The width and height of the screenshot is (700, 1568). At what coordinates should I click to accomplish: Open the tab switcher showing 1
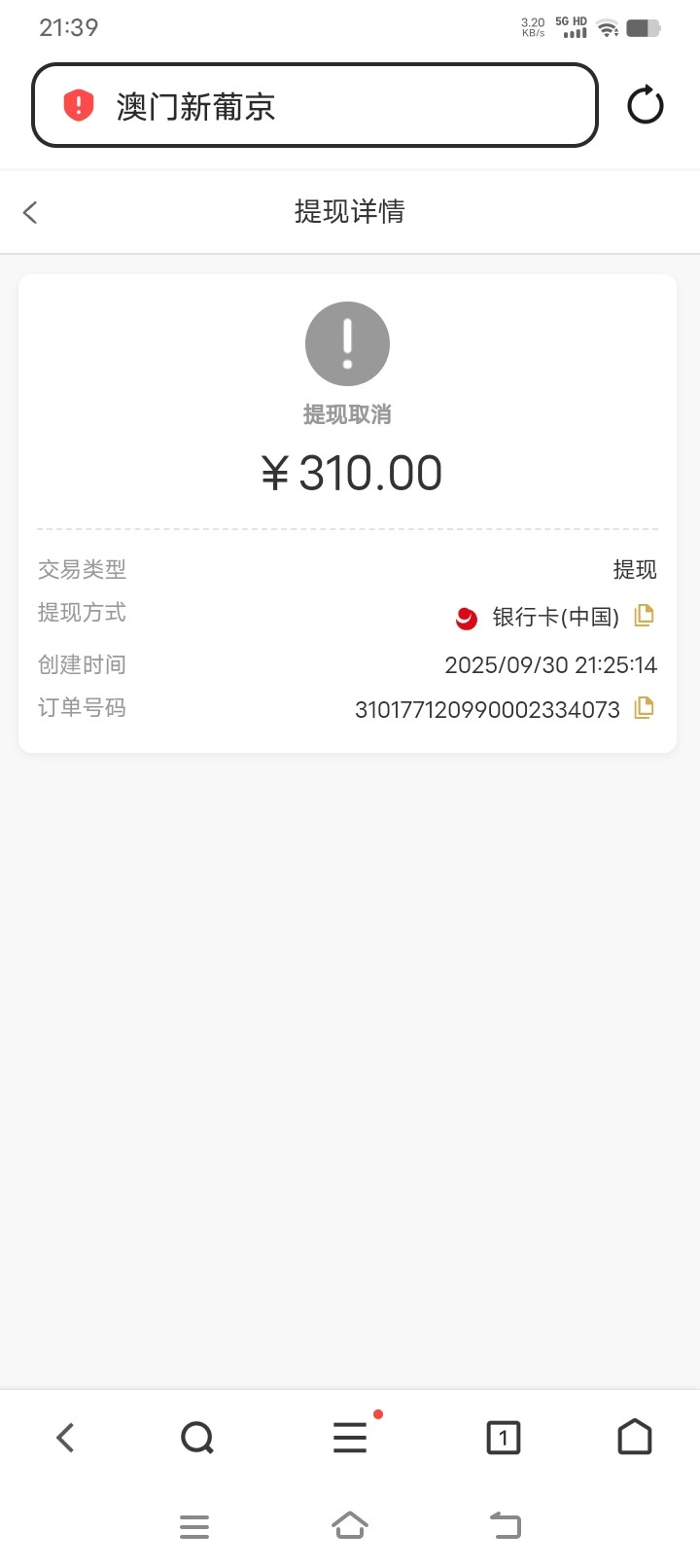pos(503,1437)
